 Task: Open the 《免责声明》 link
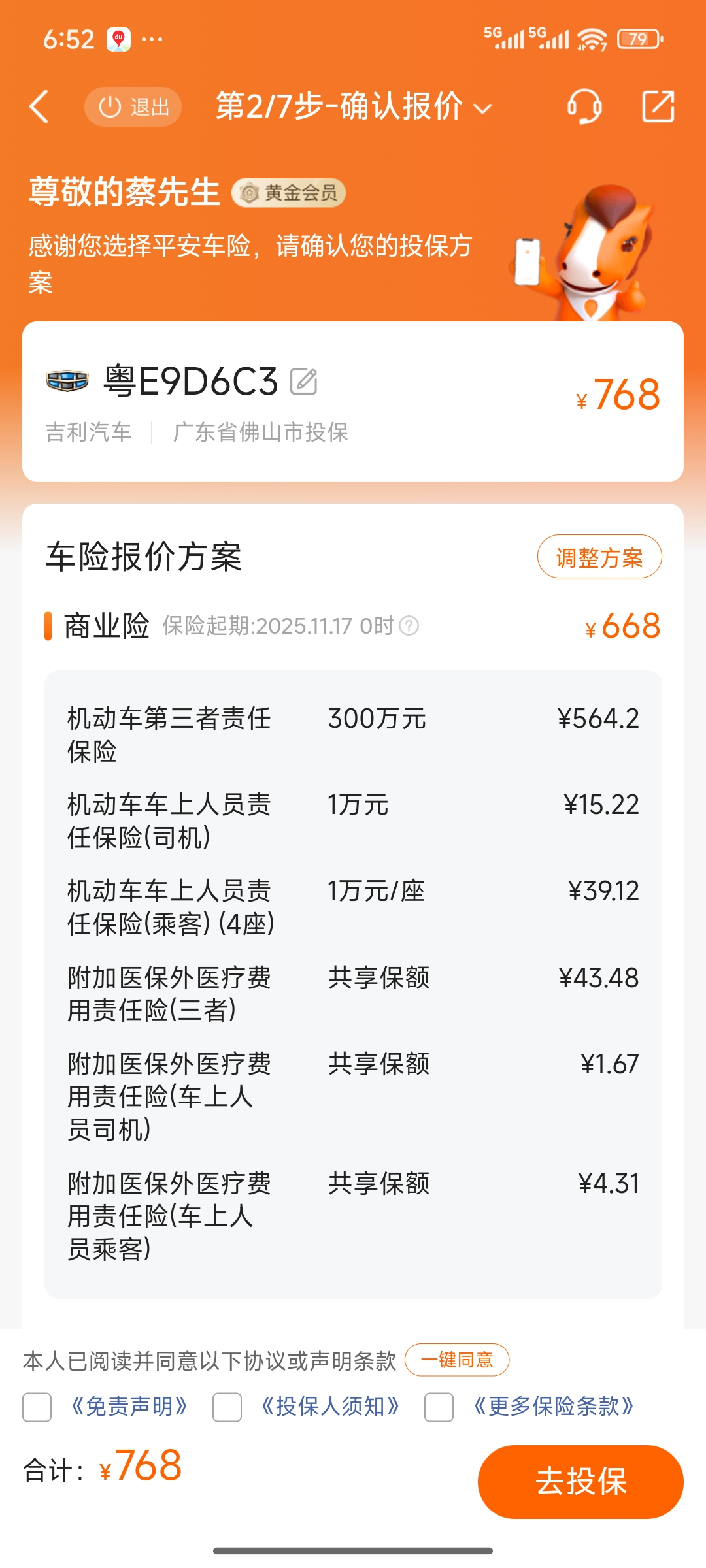129,1406
